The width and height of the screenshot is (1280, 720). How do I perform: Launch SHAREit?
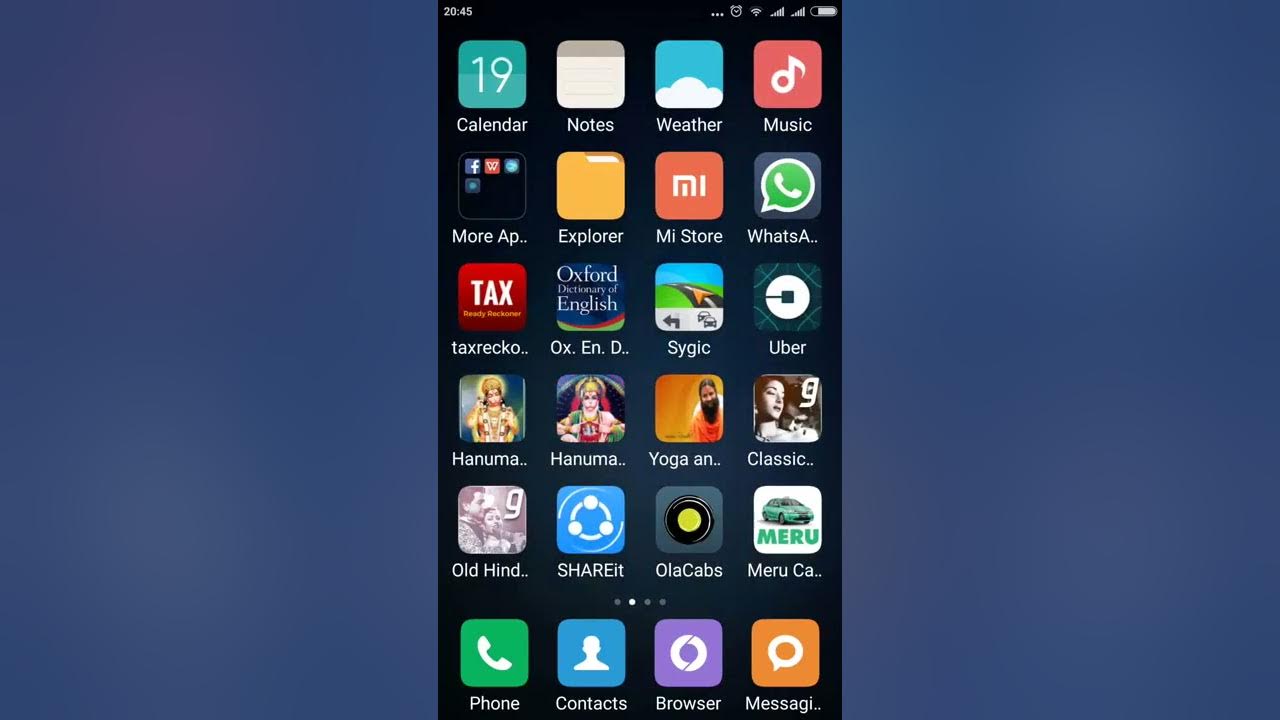(x=590, y=520)
